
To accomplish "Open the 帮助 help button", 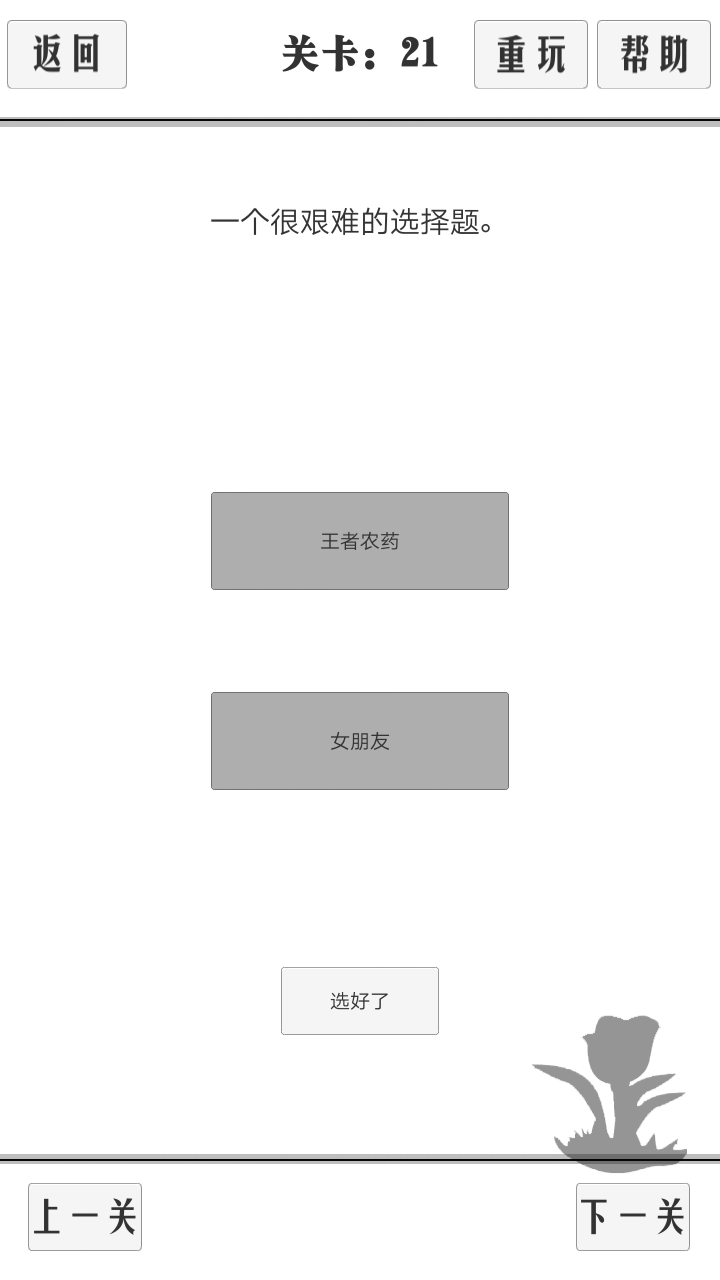I will click(654, 54).
